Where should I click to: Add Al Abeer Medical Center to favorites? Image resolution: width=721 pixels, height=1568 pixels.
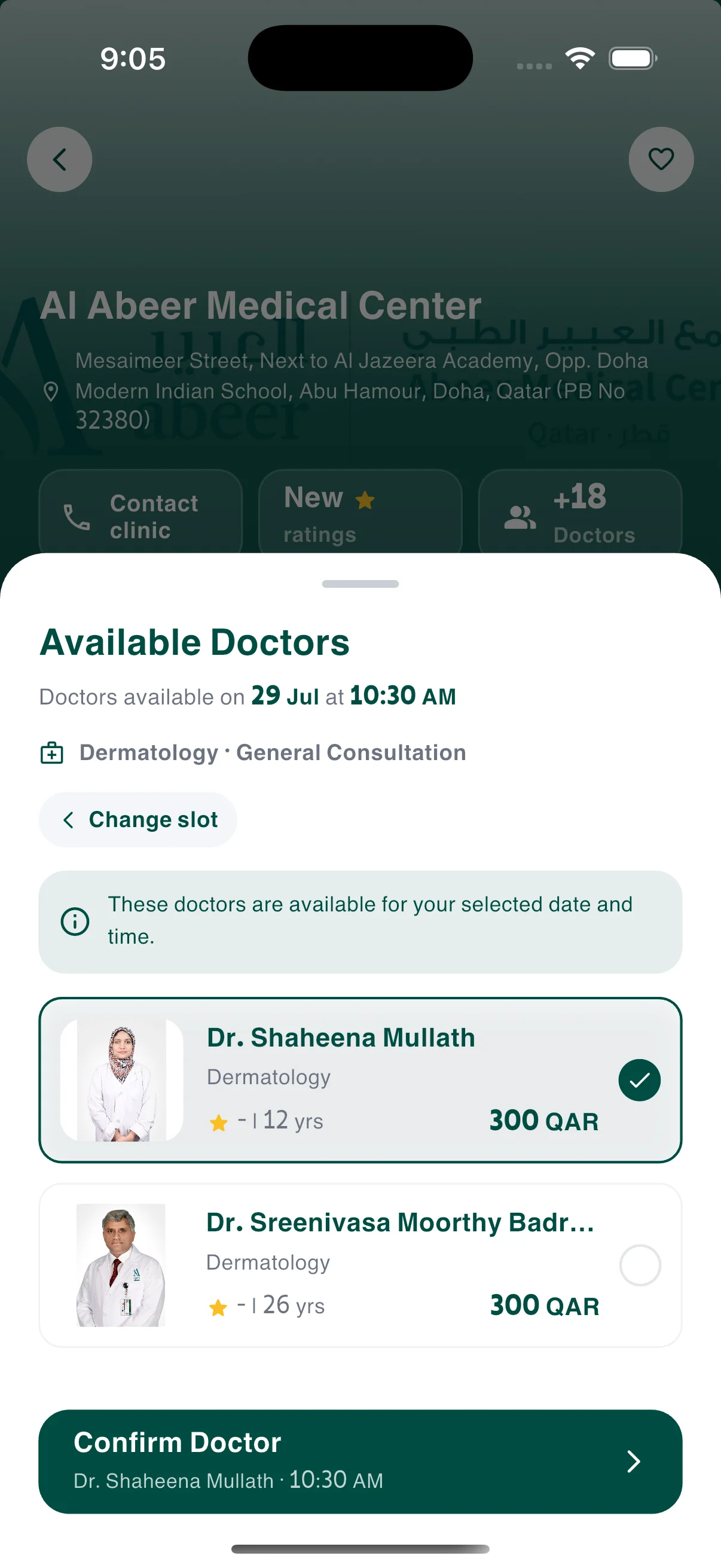[661, 160]
